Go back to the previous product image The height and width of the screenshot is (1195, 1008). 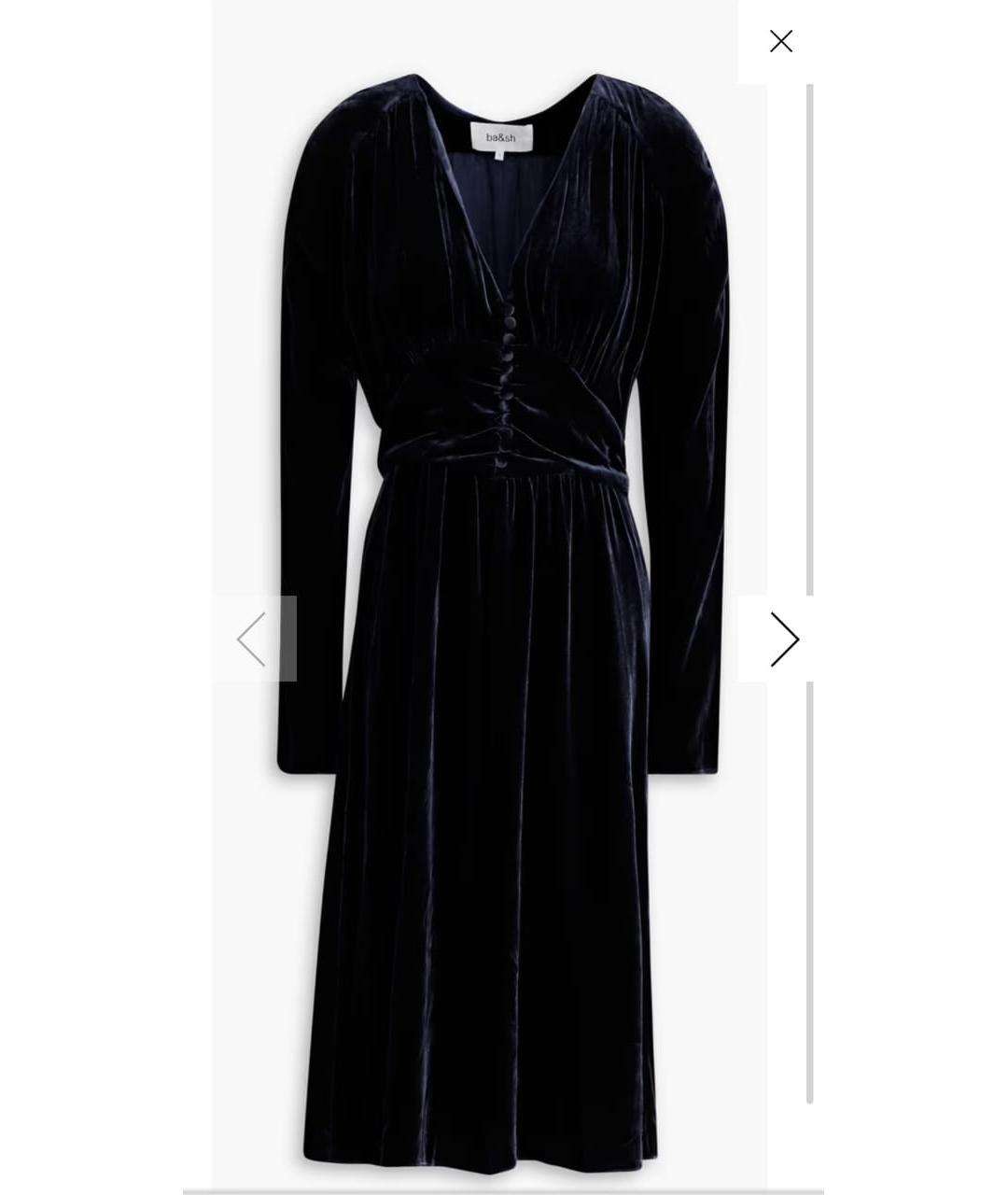click(x=253, y=640)
